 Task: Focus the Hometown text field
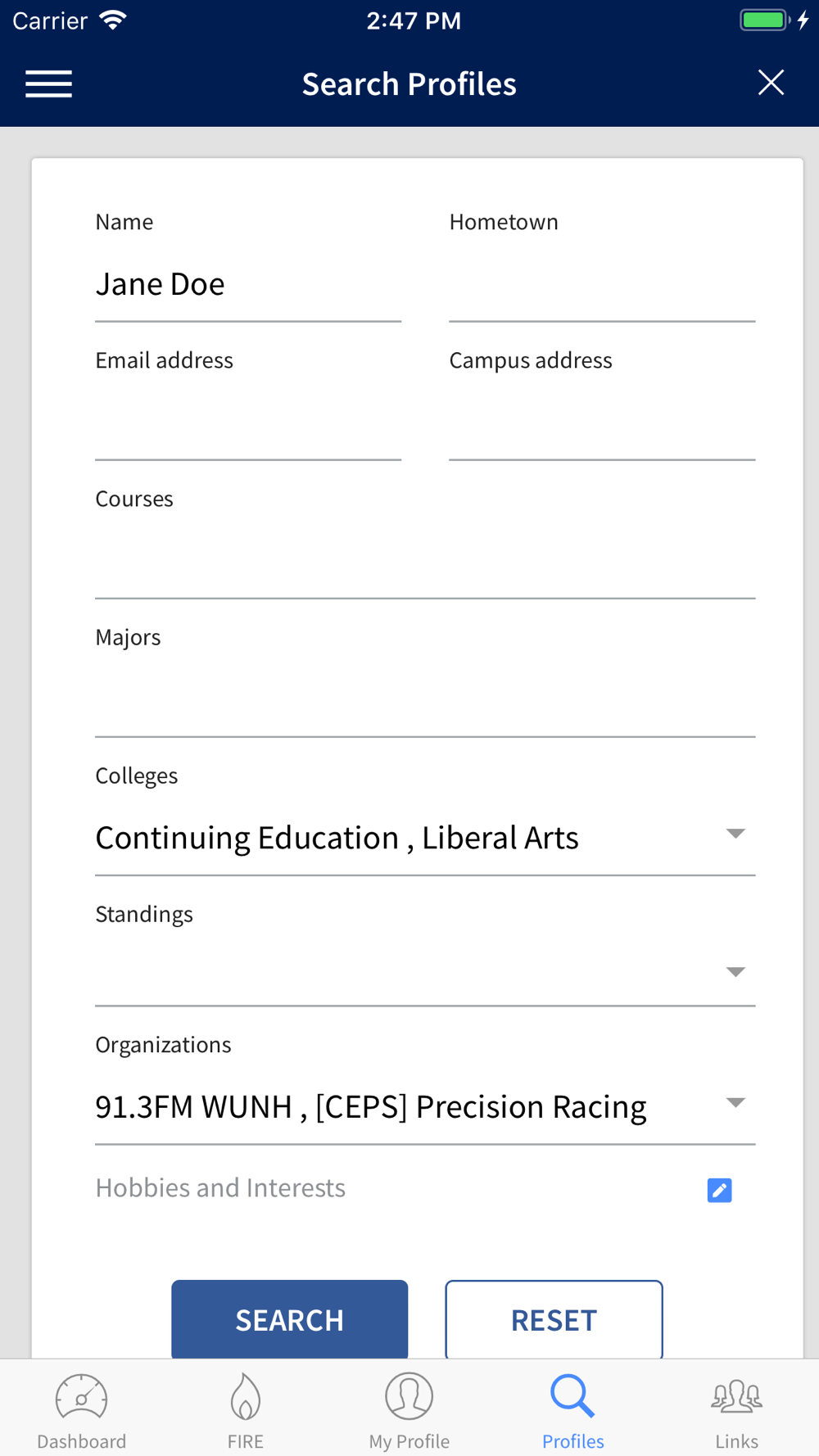click(x=602, y=285)
